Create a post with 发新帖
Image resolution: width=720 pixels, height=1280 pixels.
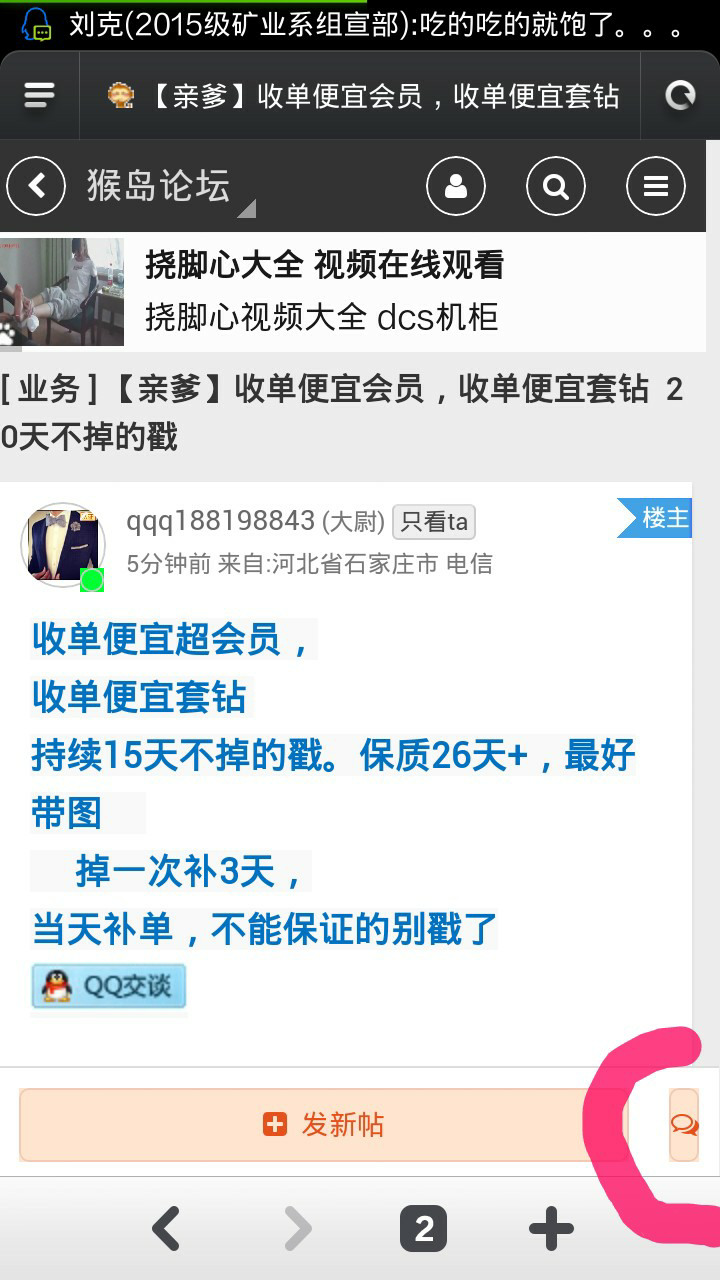(323, 1124)
